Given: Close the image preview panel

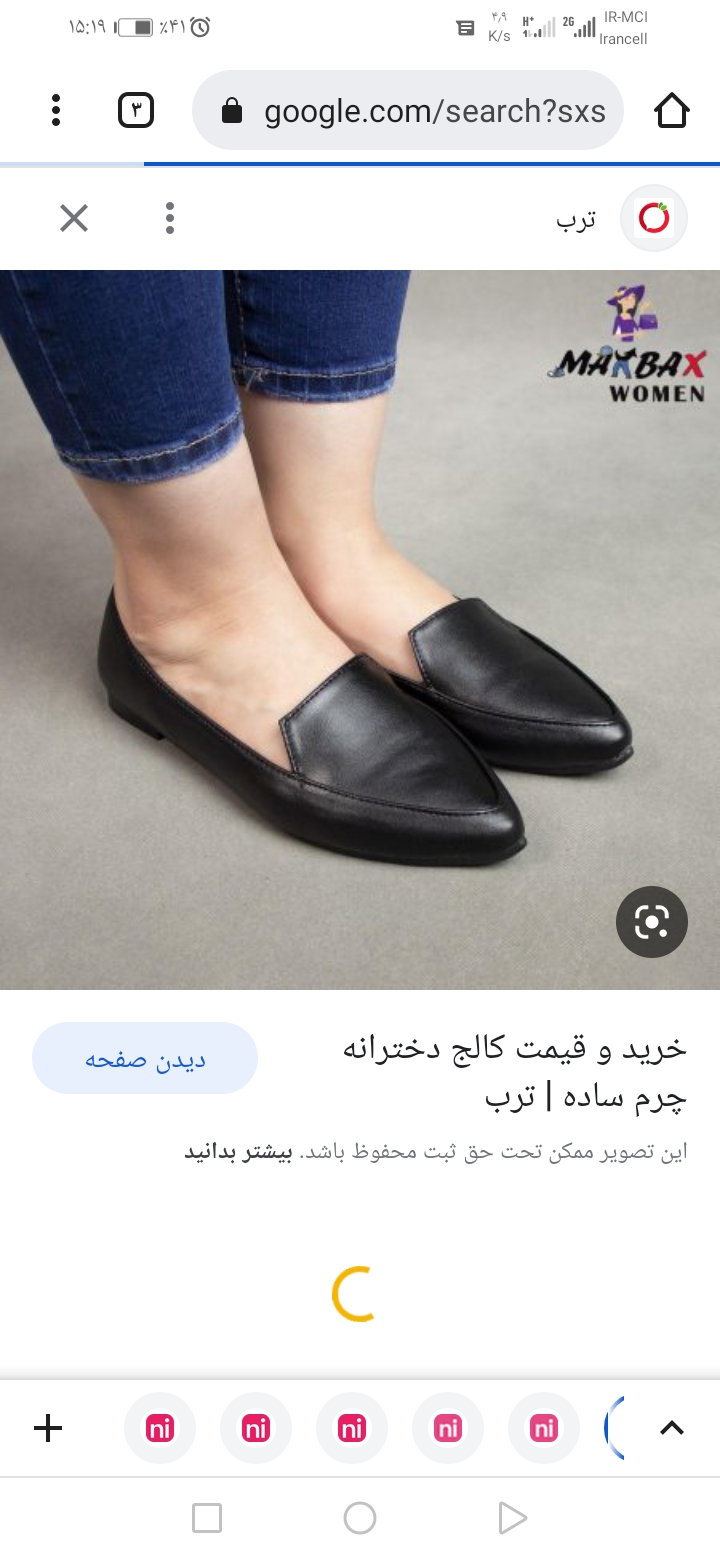Looking at the screenshot, I should pos(74,218).
